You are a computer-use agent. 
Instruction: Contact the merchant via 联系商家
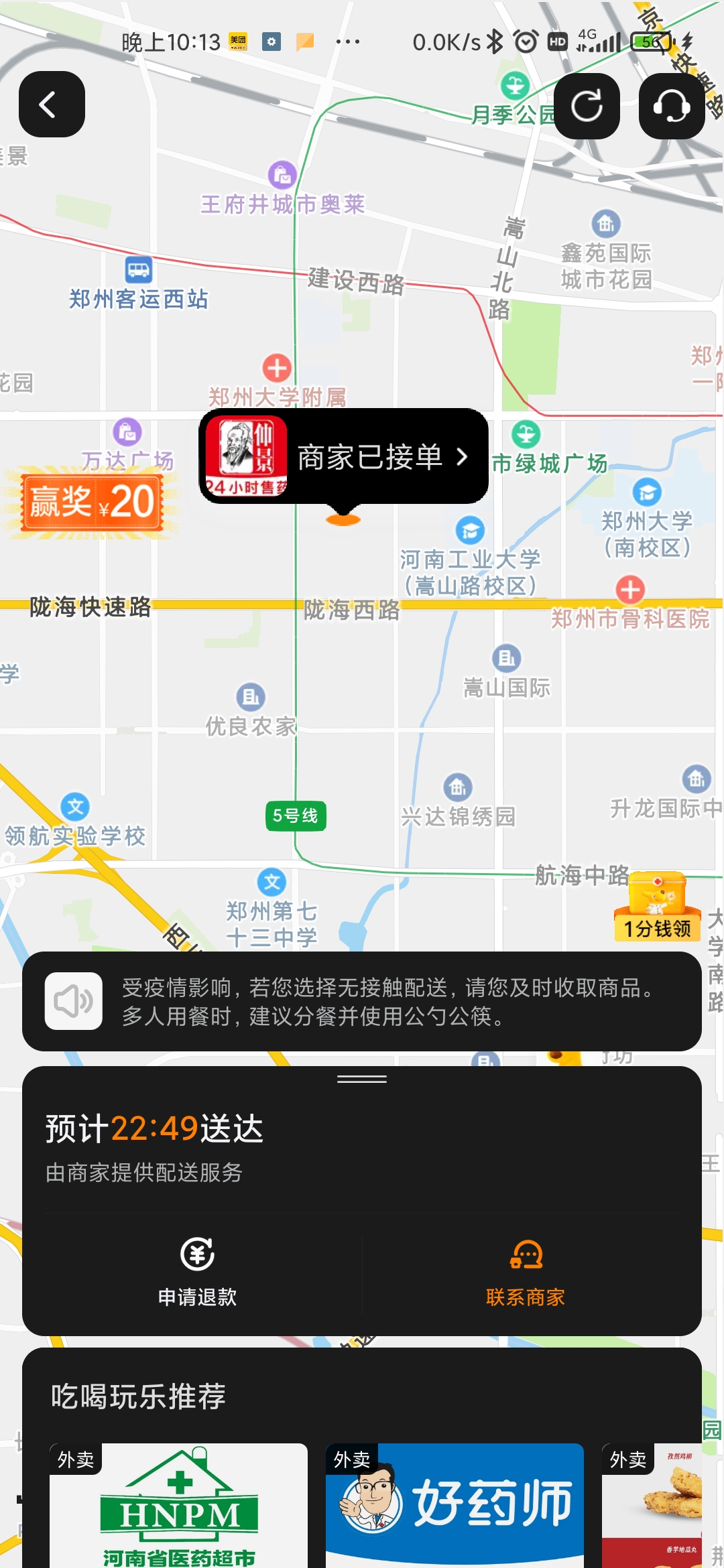coord(526,1271)
